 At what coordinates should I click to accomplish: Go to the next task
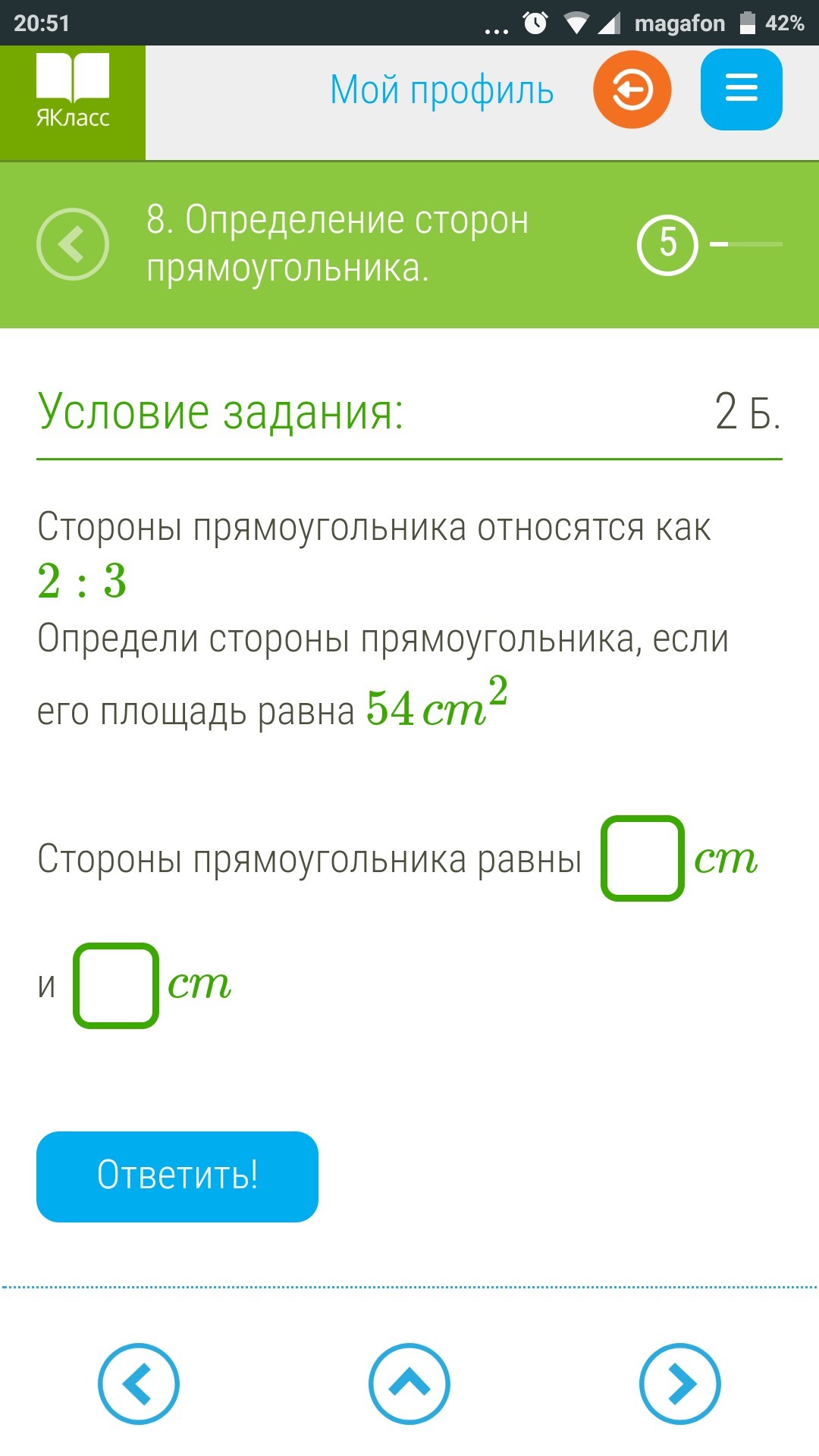pyautogui.click(x=680, y=1384)
